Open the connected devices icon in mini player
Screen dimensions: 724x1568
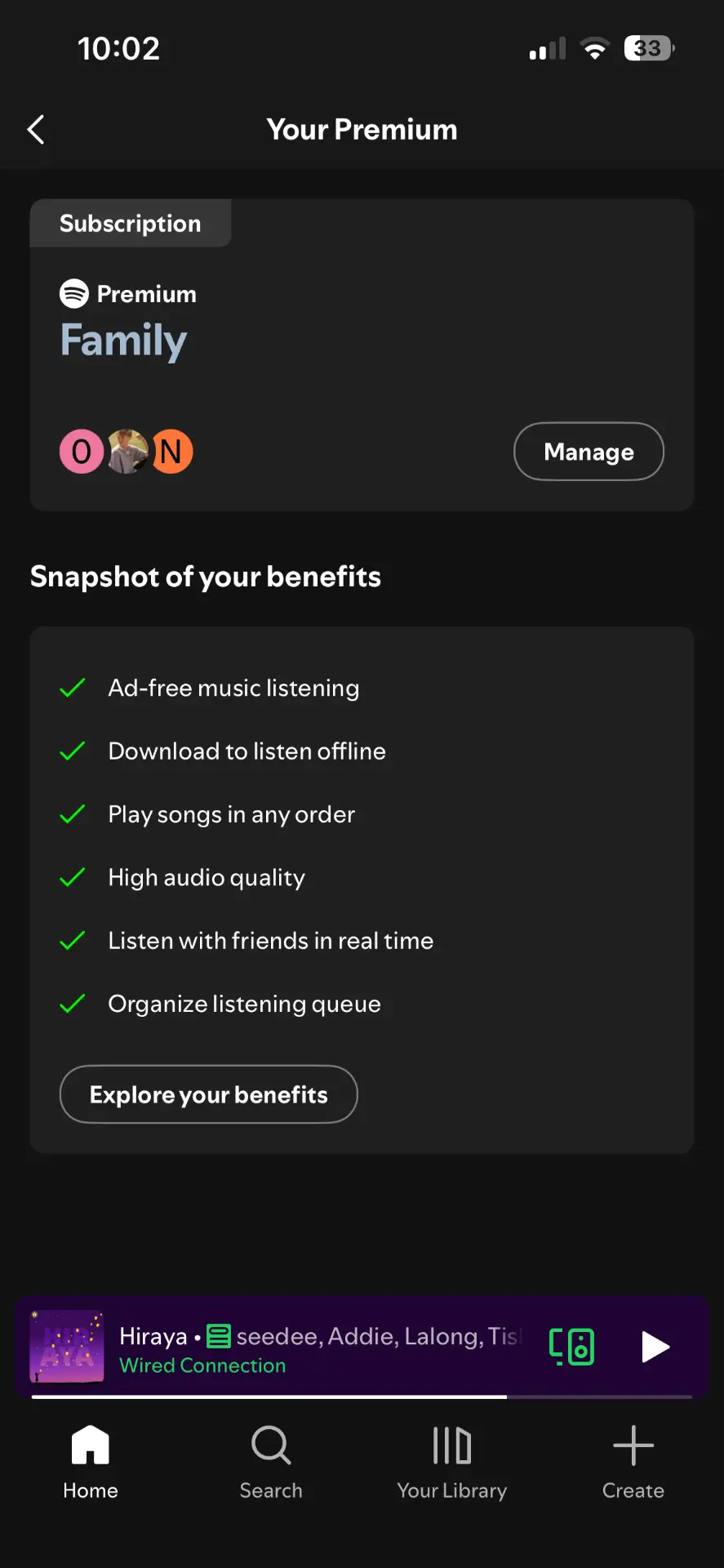tap(571, 1347)
